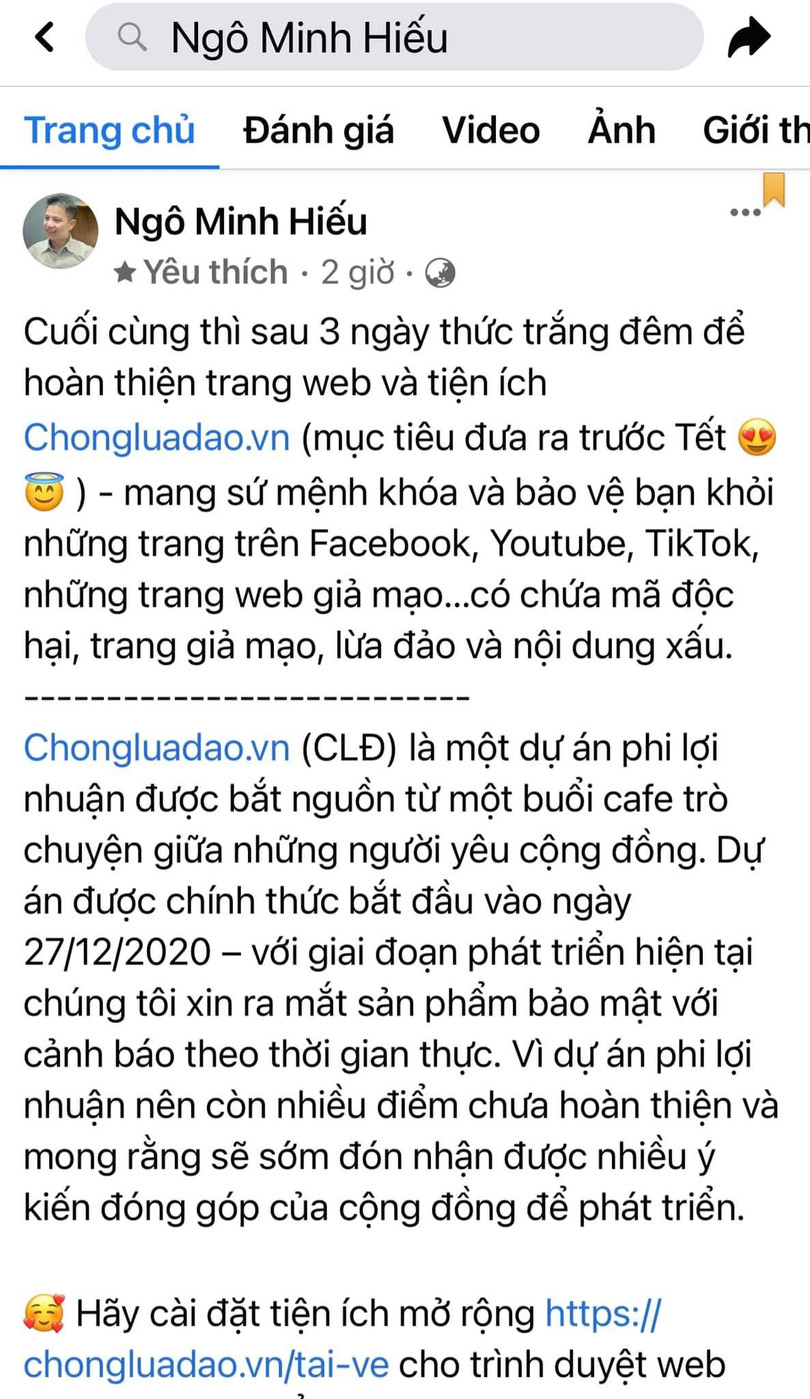This screenshot has width=810, height=1399.
Task: Switch to the Trang chủ tab
Action: [109, 130]
